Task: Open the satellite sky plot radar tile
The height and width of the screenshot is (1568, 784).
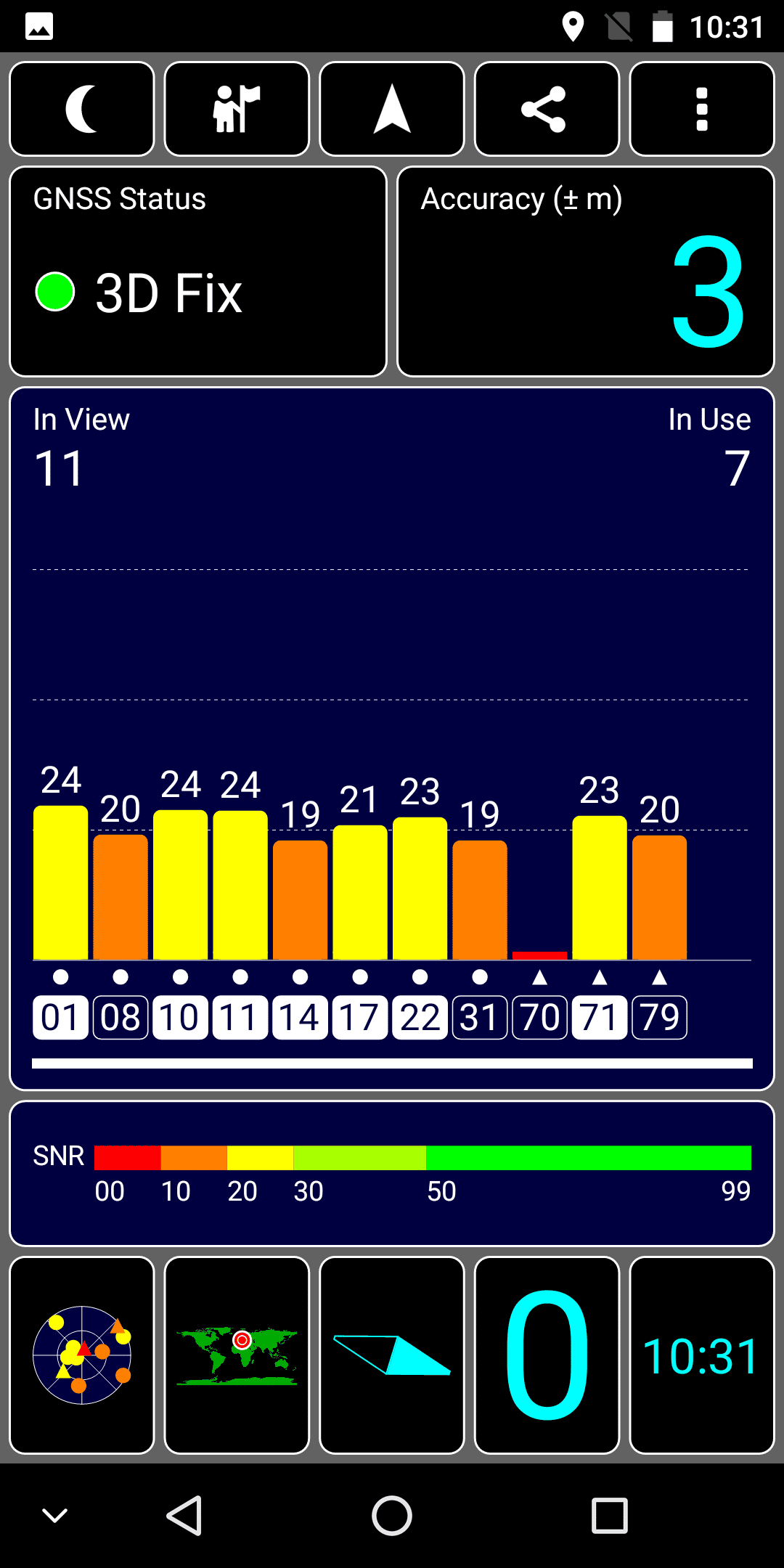Action: point(82,1355)
